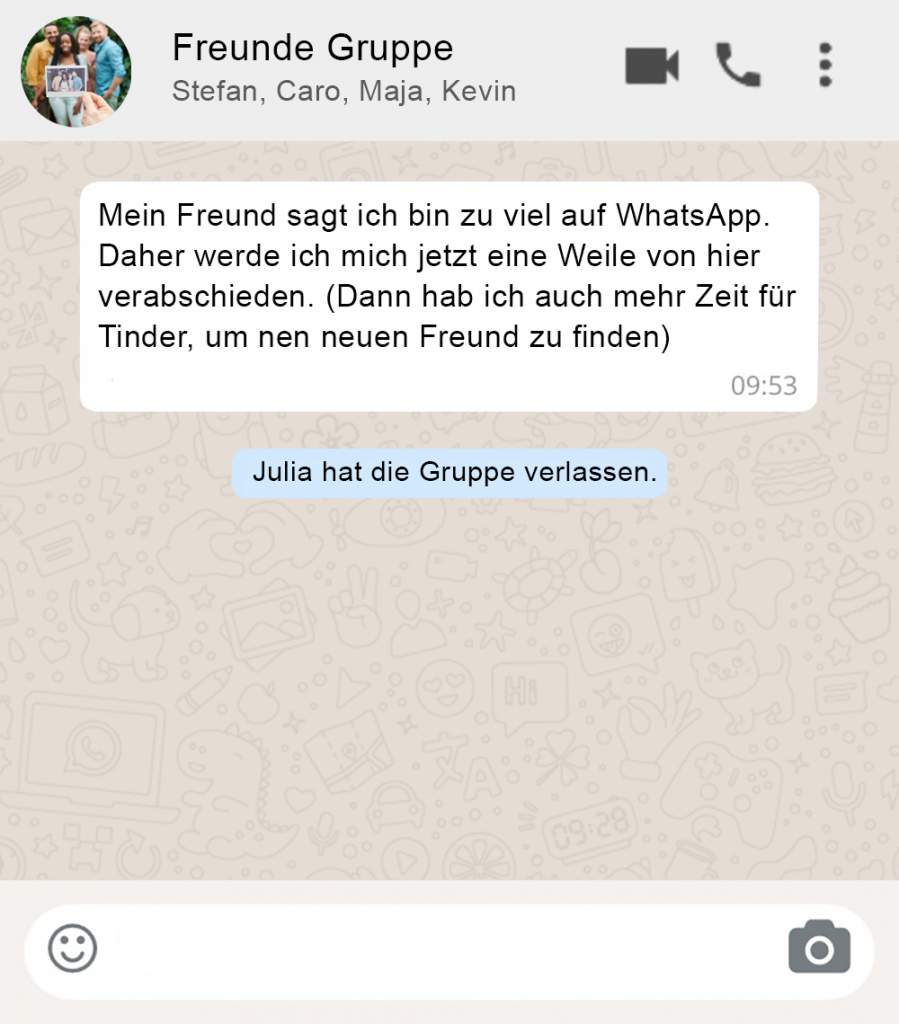The height and width of the screenshot is (1024, 899).
Task: Tap the message input field
Action: [x=440, y=950]
